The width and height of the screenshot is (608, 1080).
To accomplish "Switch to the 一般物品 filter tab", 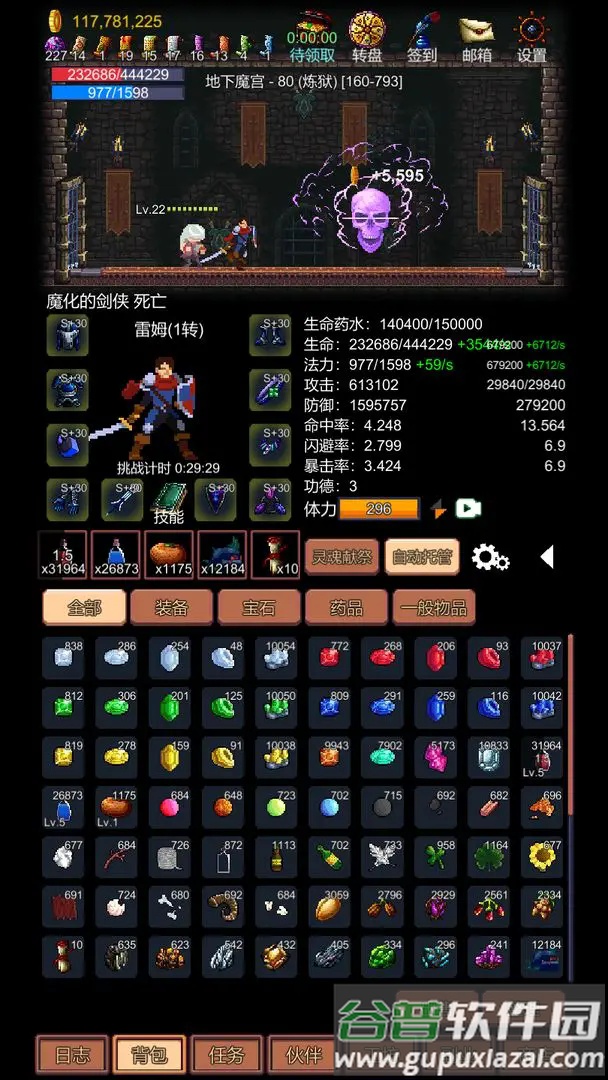I will pyautogui.click(x=434, y=608).
